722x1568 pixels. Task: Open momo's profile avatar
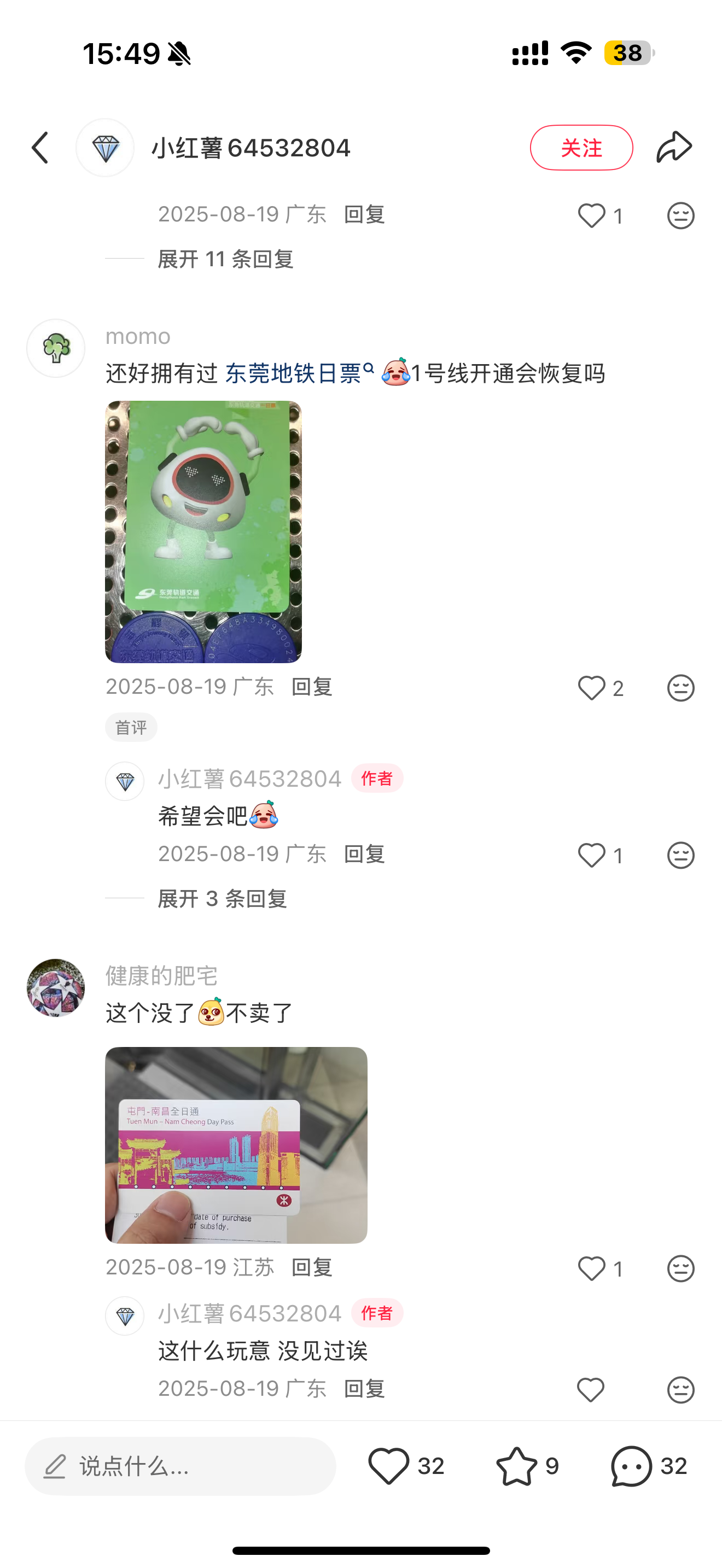click(55, 348)
